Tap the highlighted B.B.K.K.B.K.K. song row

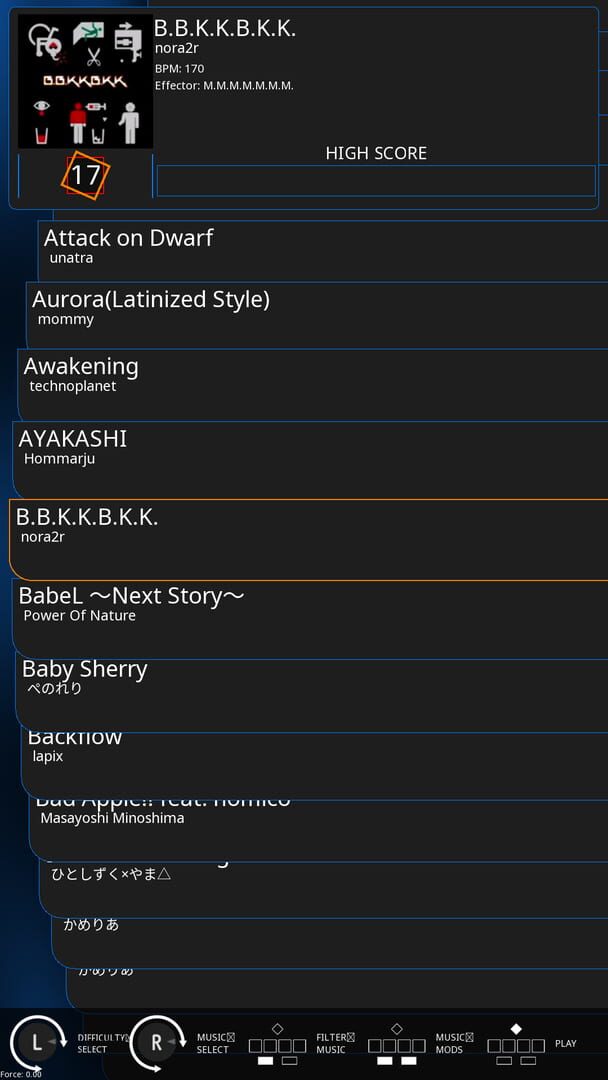coord(308,539)
